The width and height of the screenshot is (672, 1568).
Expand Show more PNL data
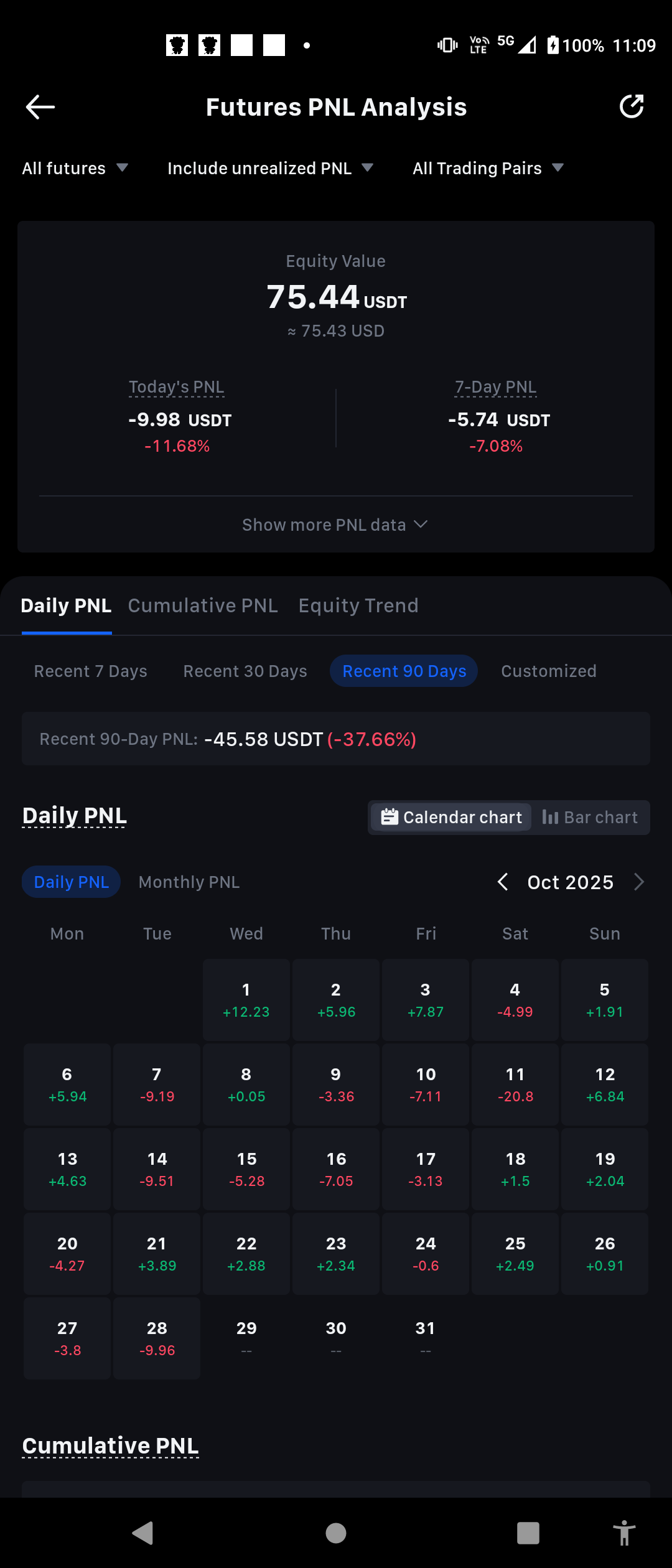click(335, 525)
